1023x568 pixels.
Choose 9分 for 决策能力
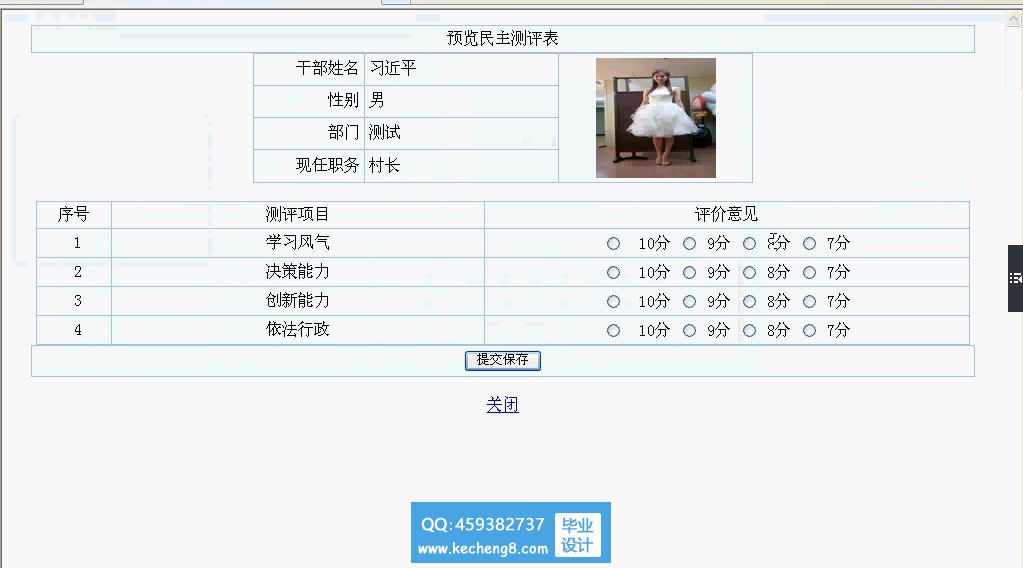coord(689,272)
